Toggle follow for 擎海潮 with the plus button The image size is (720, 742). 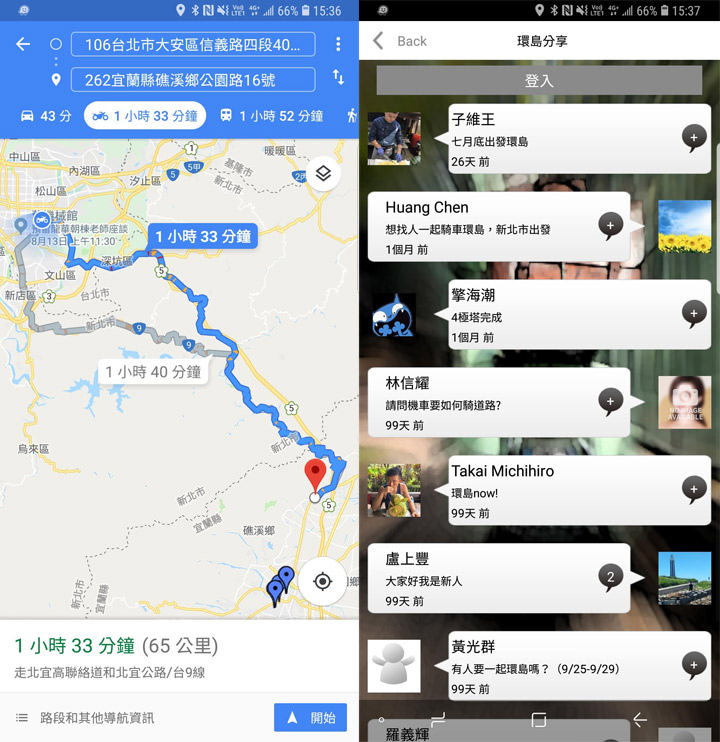pos(695,315)
